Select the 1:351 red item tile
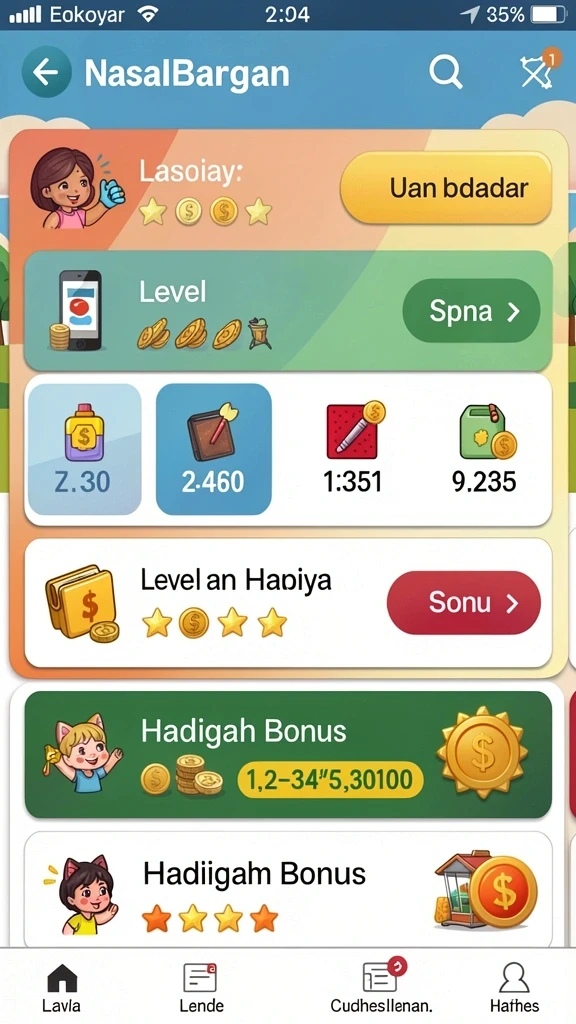Viewport: 576px width, 1024px height. point(353,449)
